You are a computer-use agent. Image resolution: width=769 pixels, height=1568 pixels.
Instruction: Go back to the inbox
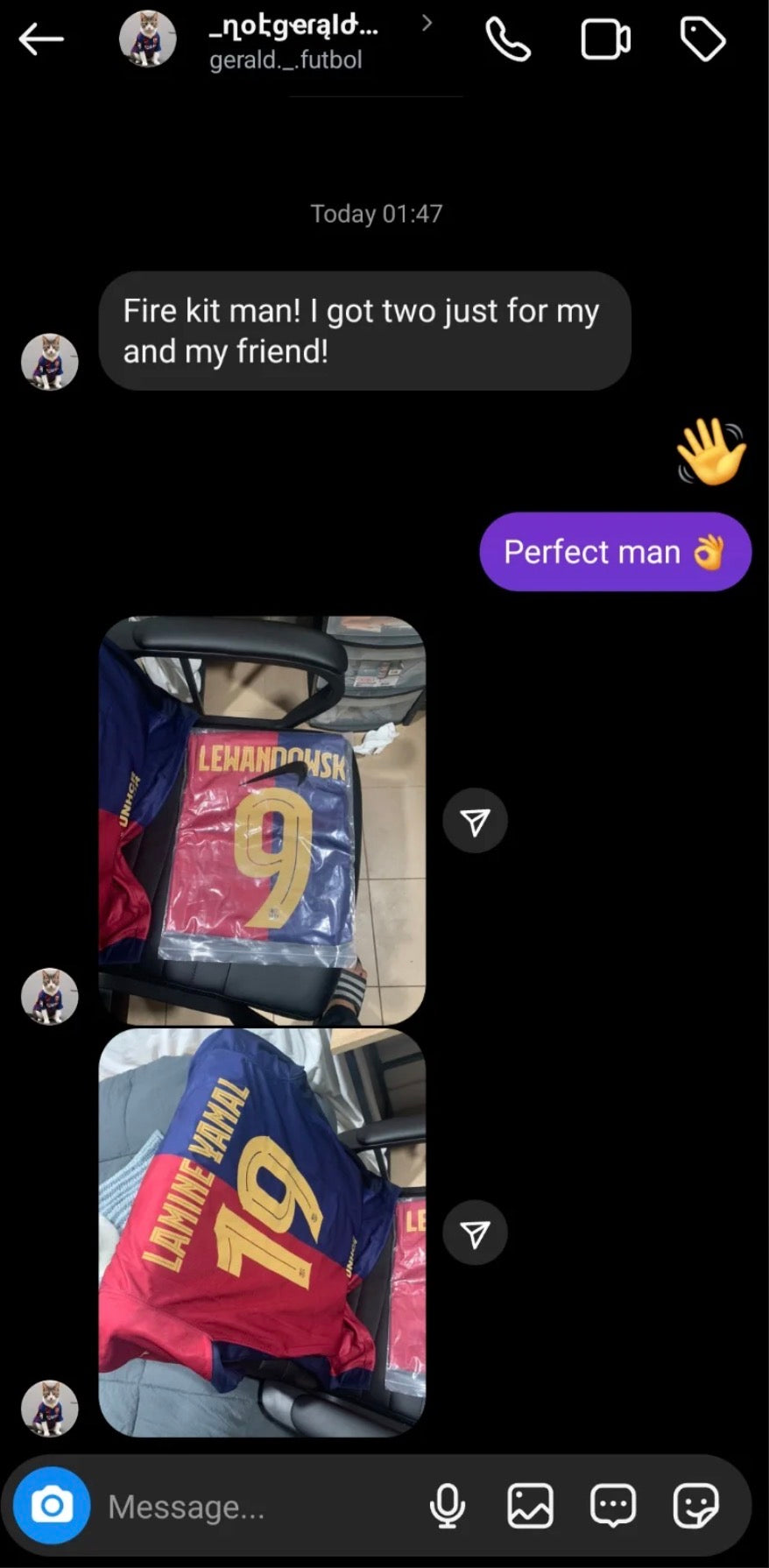tap(41, 39)
